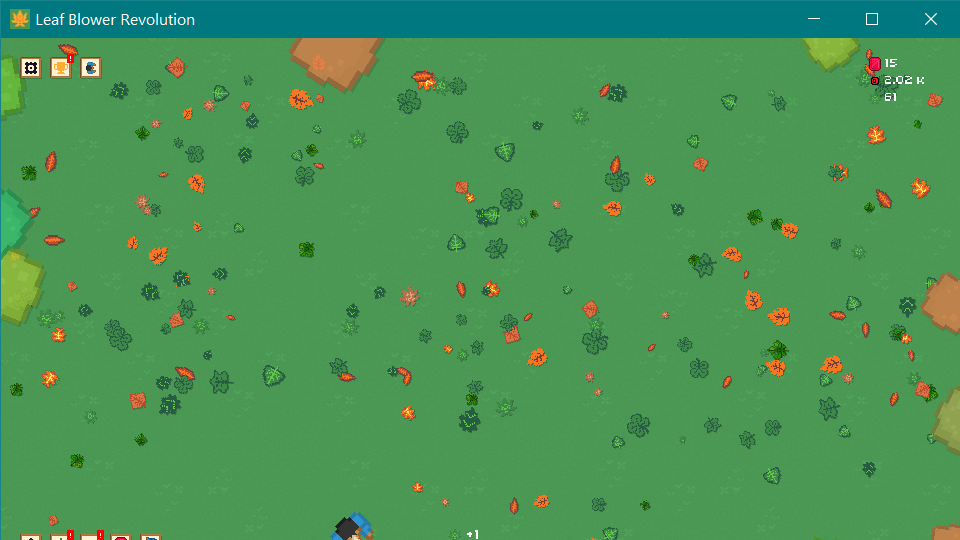Maximize the game window
Screen dimensions: 960x540
pyautogui.click(x=872, y=19)
